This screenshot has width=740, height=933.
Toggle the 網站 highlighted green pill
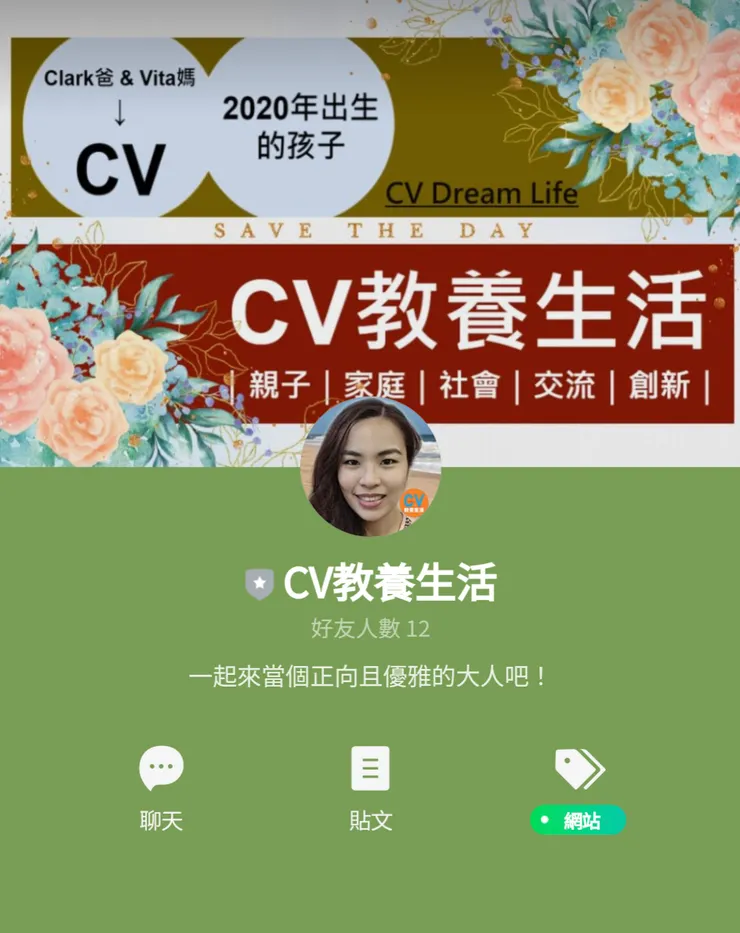[x=578, y=818]
